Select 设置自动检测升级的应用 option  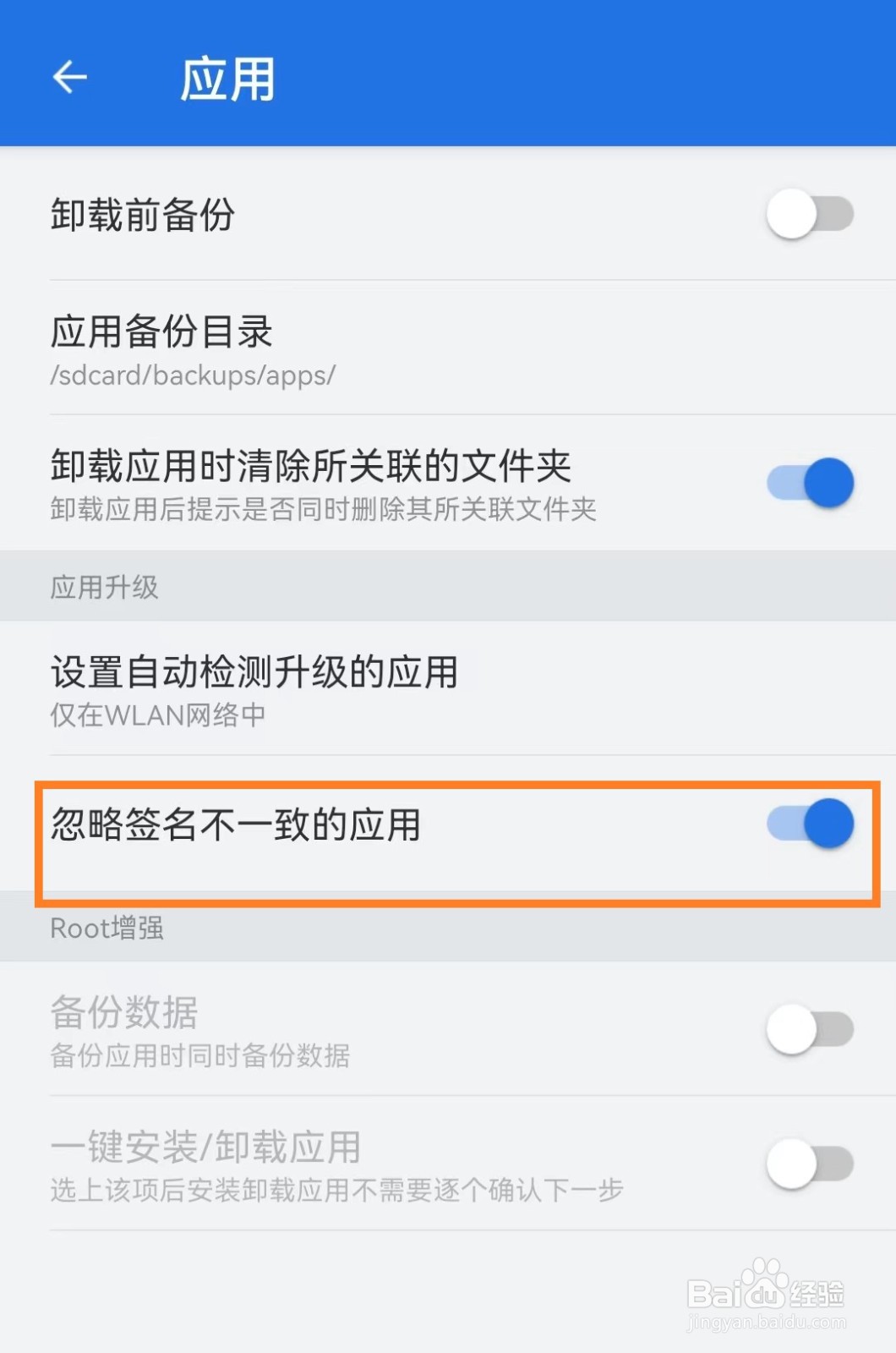coord(338,689)
